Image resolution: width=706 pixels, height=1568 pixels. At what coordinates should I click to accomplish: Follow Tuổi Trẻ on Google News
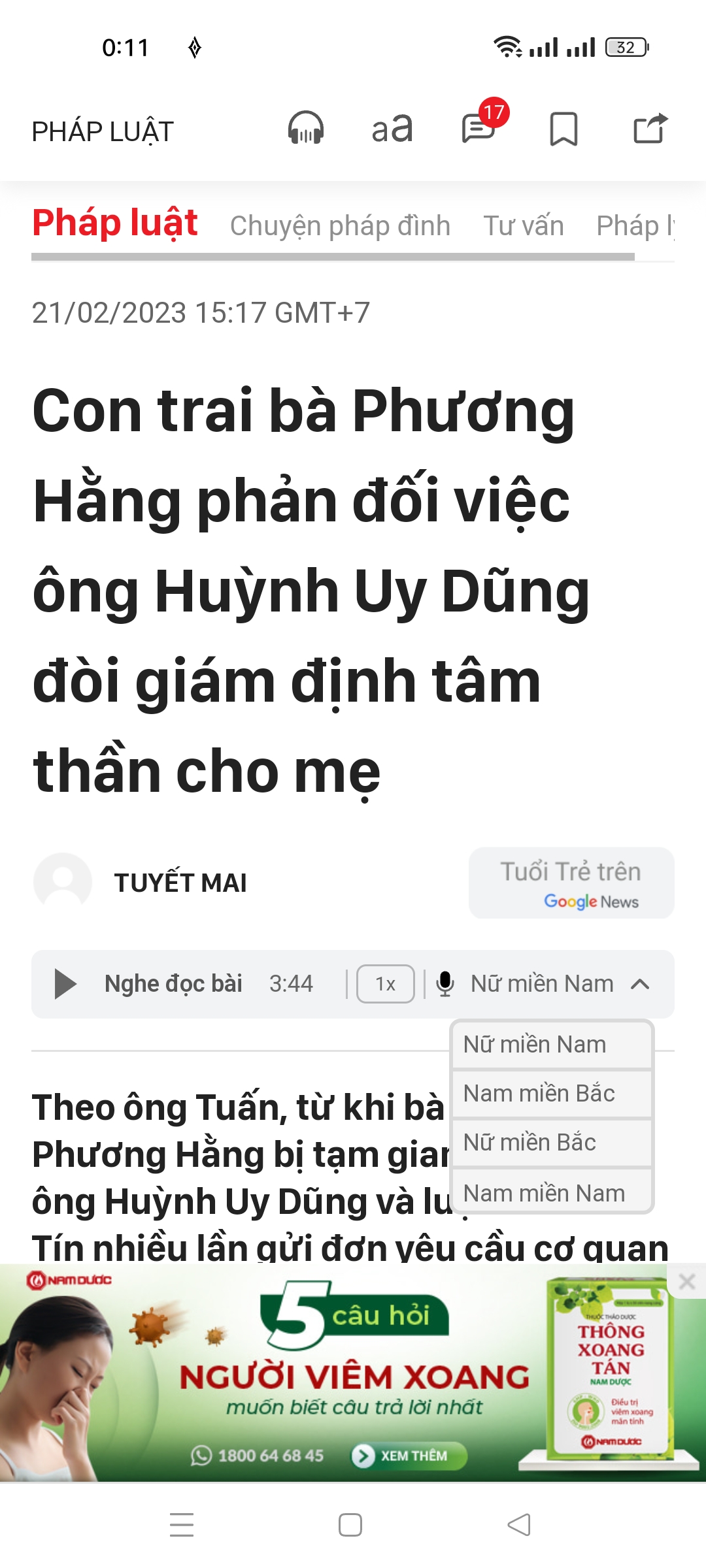coord(571,883)
